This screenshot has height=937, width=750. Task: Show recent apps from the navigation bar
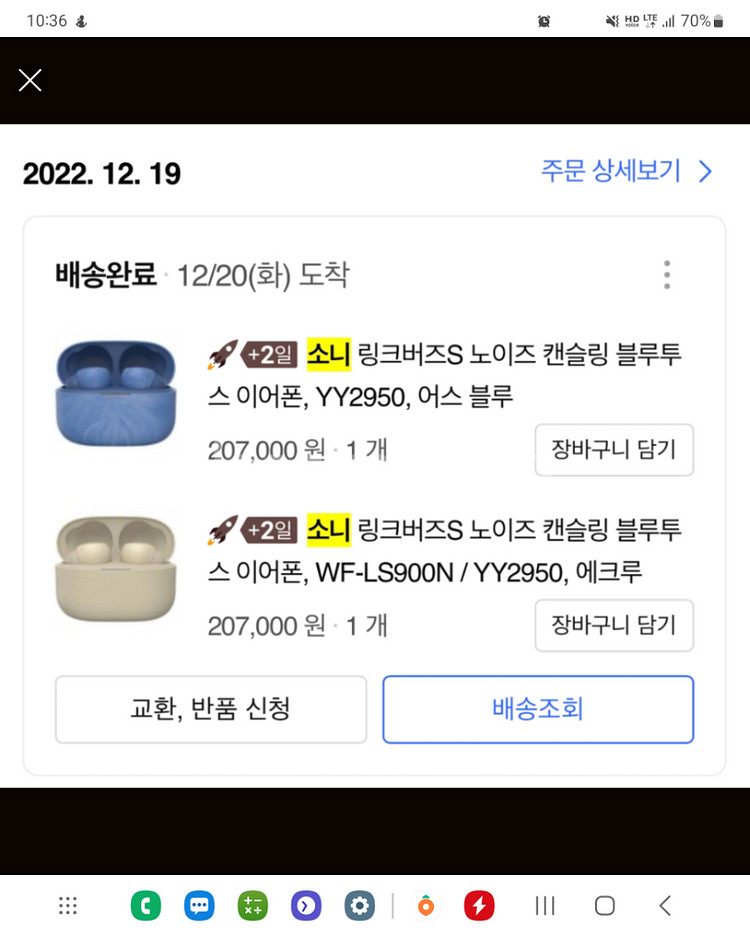(x=545, y=906)
